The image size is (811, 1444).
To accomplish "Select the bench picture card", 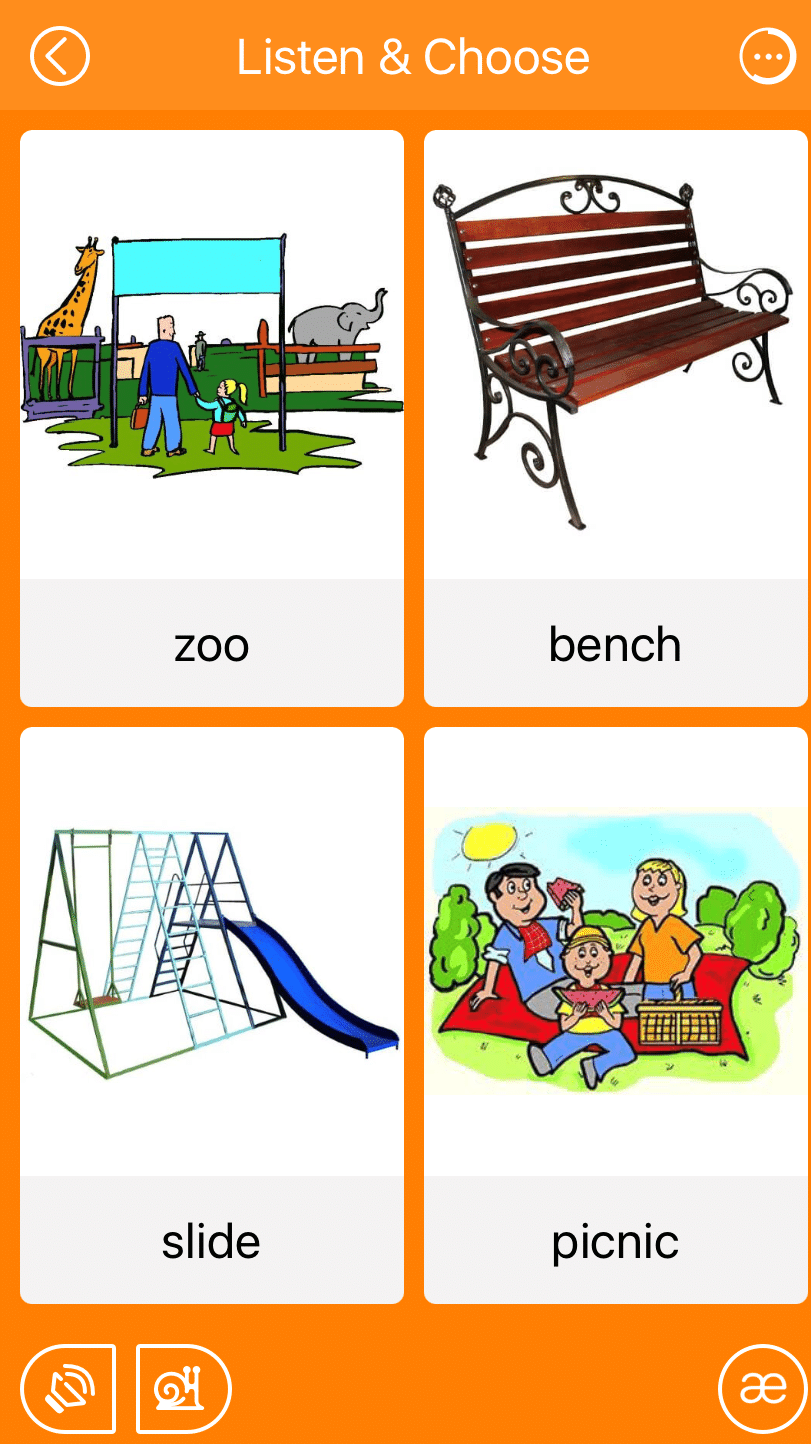I will (615, 418).
